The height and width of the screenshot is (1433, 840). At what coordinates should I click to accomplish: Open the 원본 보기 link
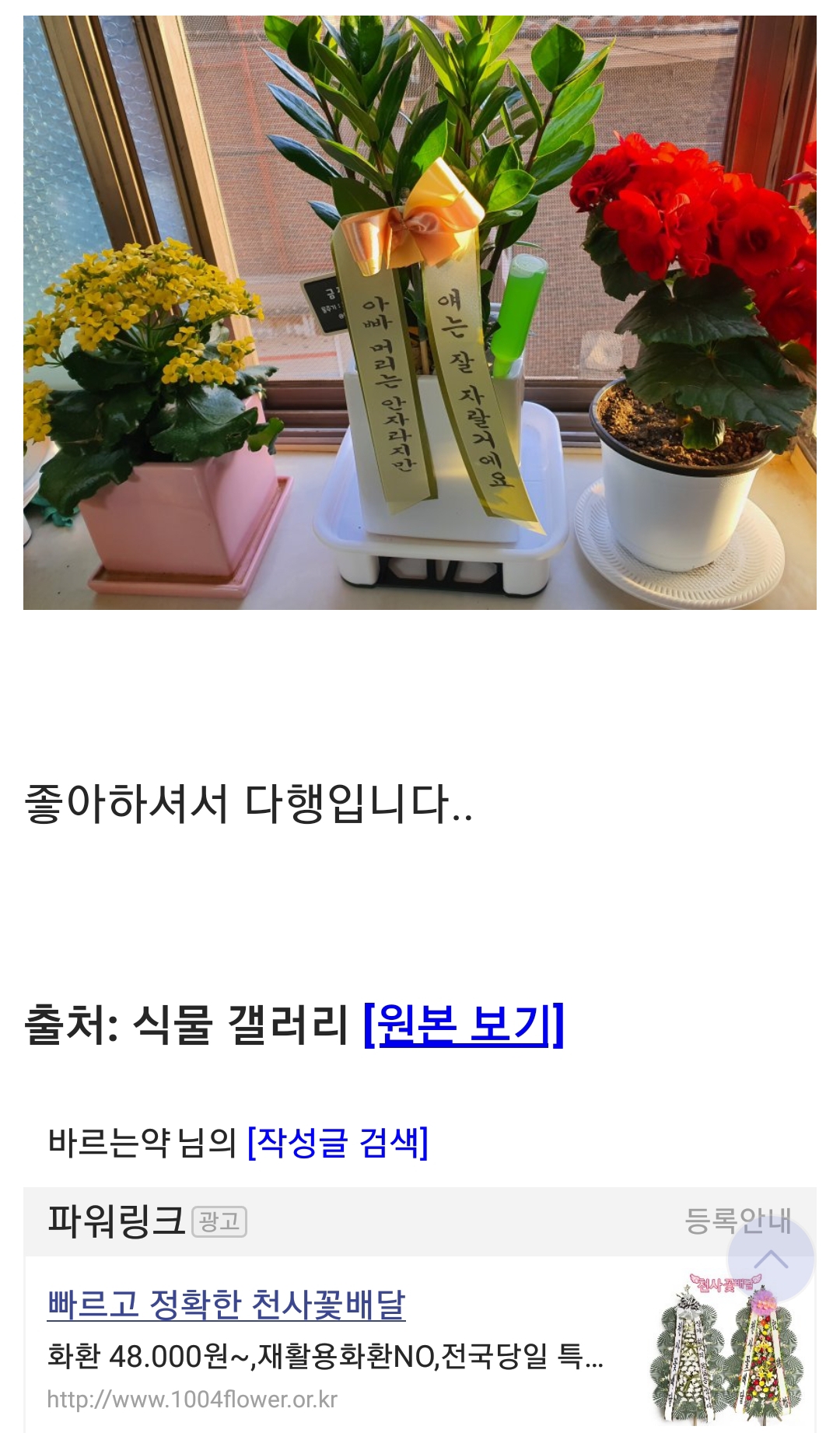pos(464,1025)
